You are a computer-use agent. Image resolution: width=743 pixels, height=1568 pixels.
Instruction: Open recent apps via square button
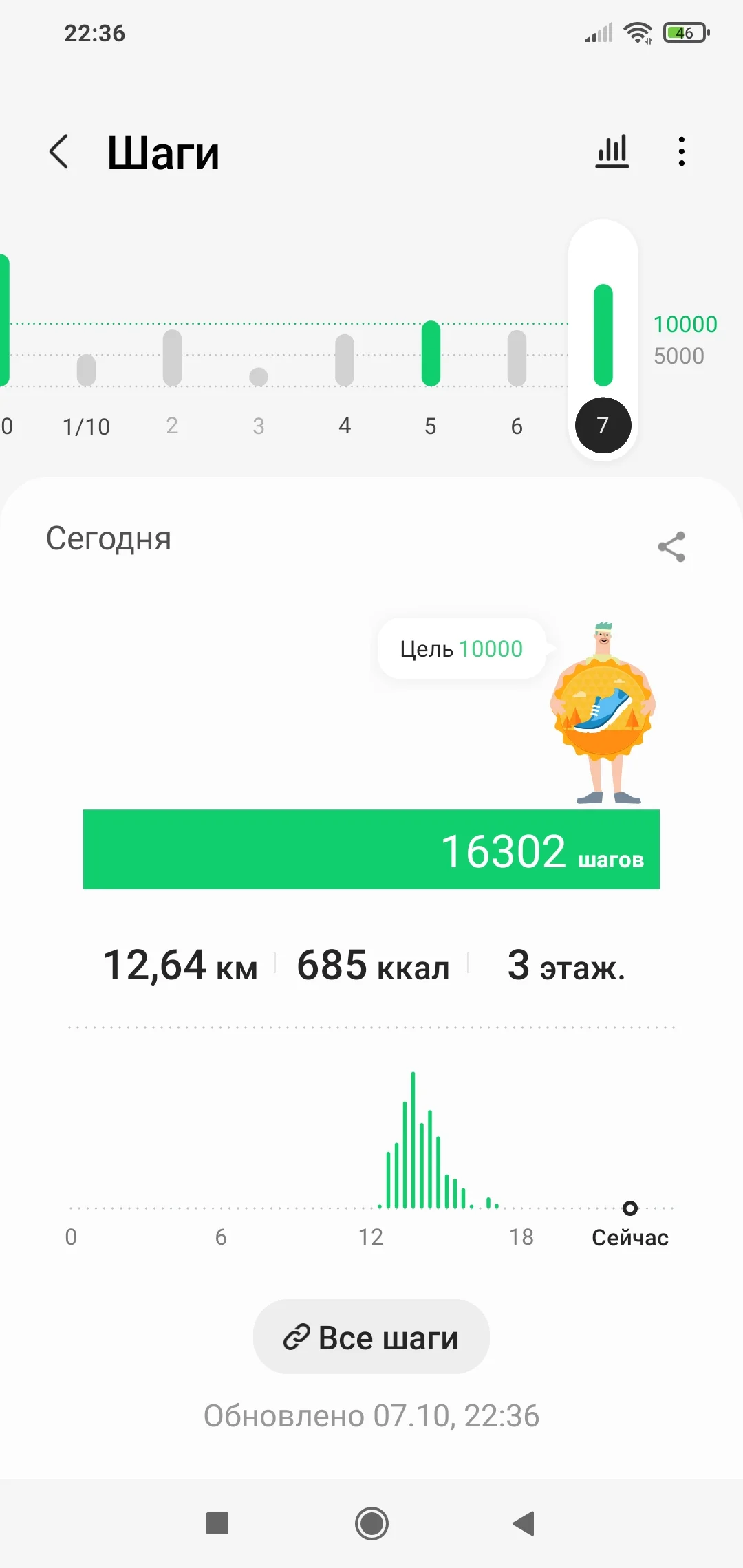point(217,1523)
